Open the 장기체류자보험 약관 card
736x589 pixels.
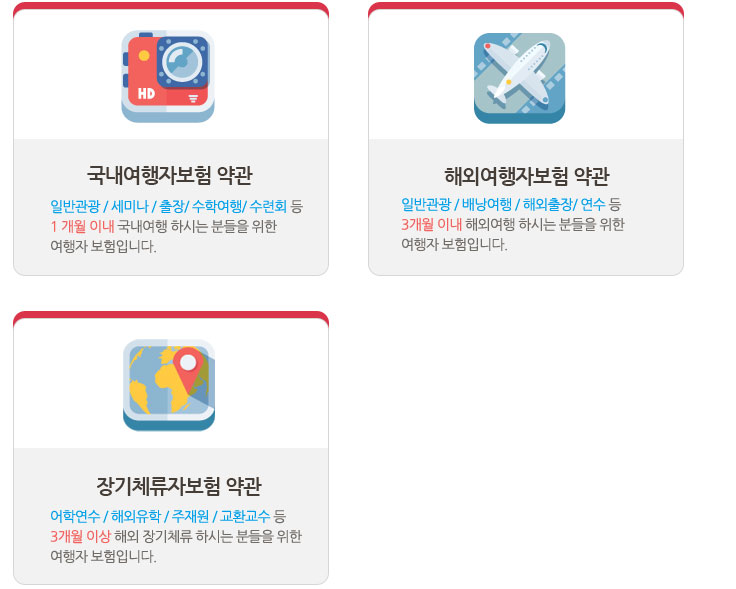[170, 486]
